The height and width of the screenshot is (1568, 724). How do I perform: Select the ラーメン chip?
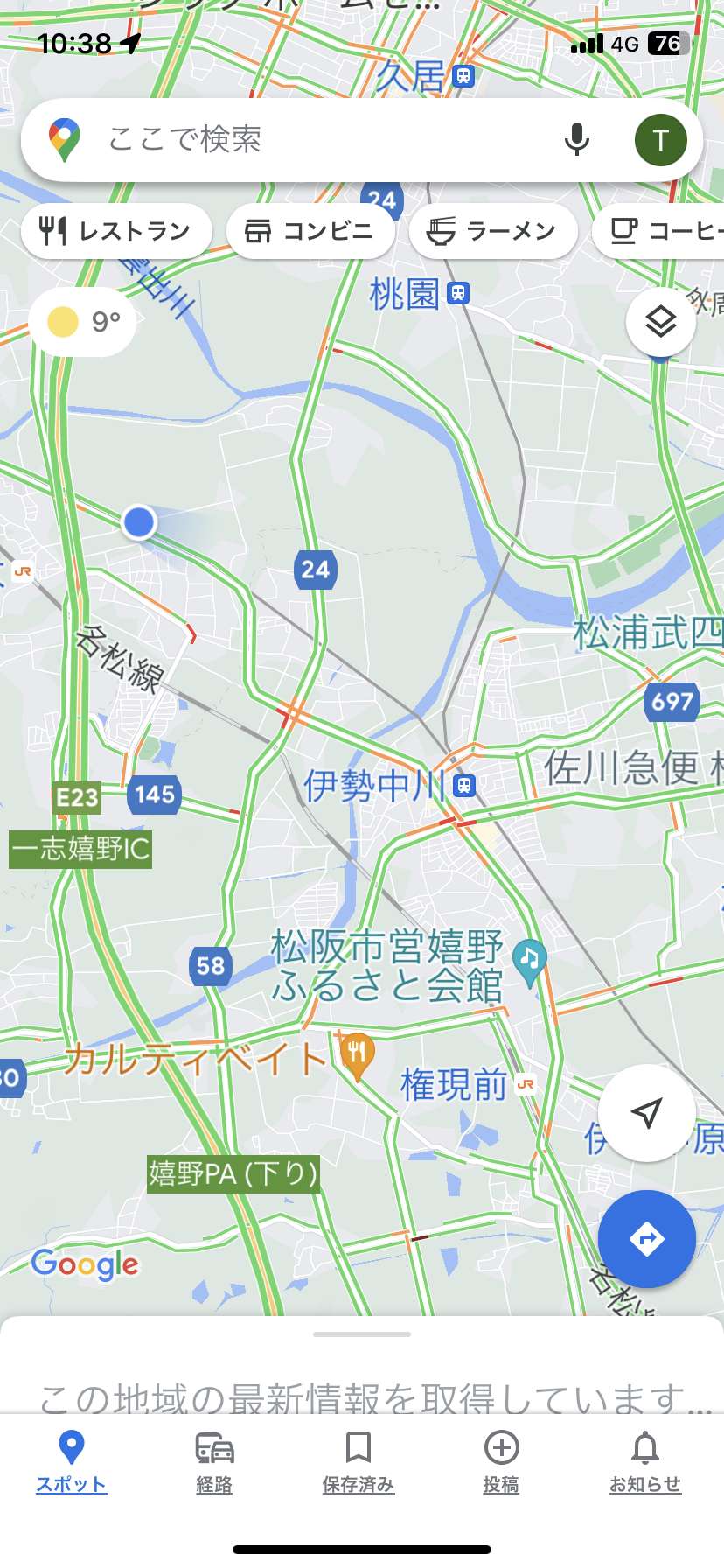pyautogui.click(x=492, y=231)
